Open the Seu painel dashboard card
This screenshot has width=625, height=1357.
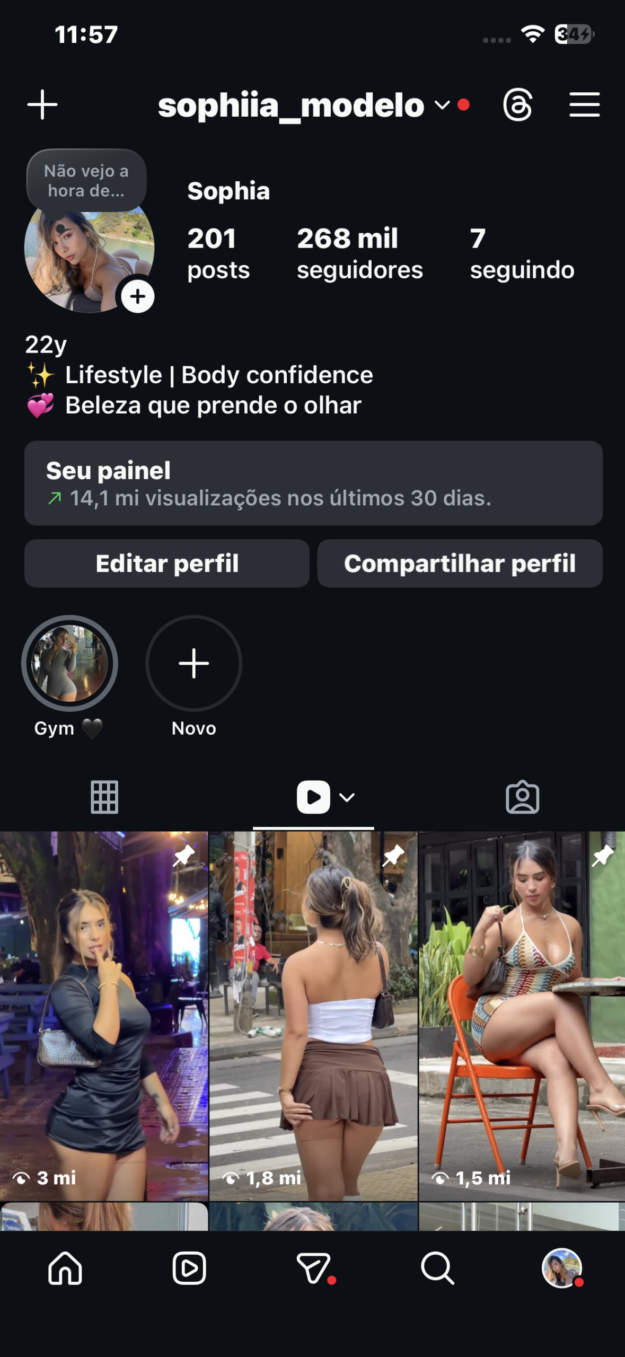pyautogui.click(x=313, y=483)
